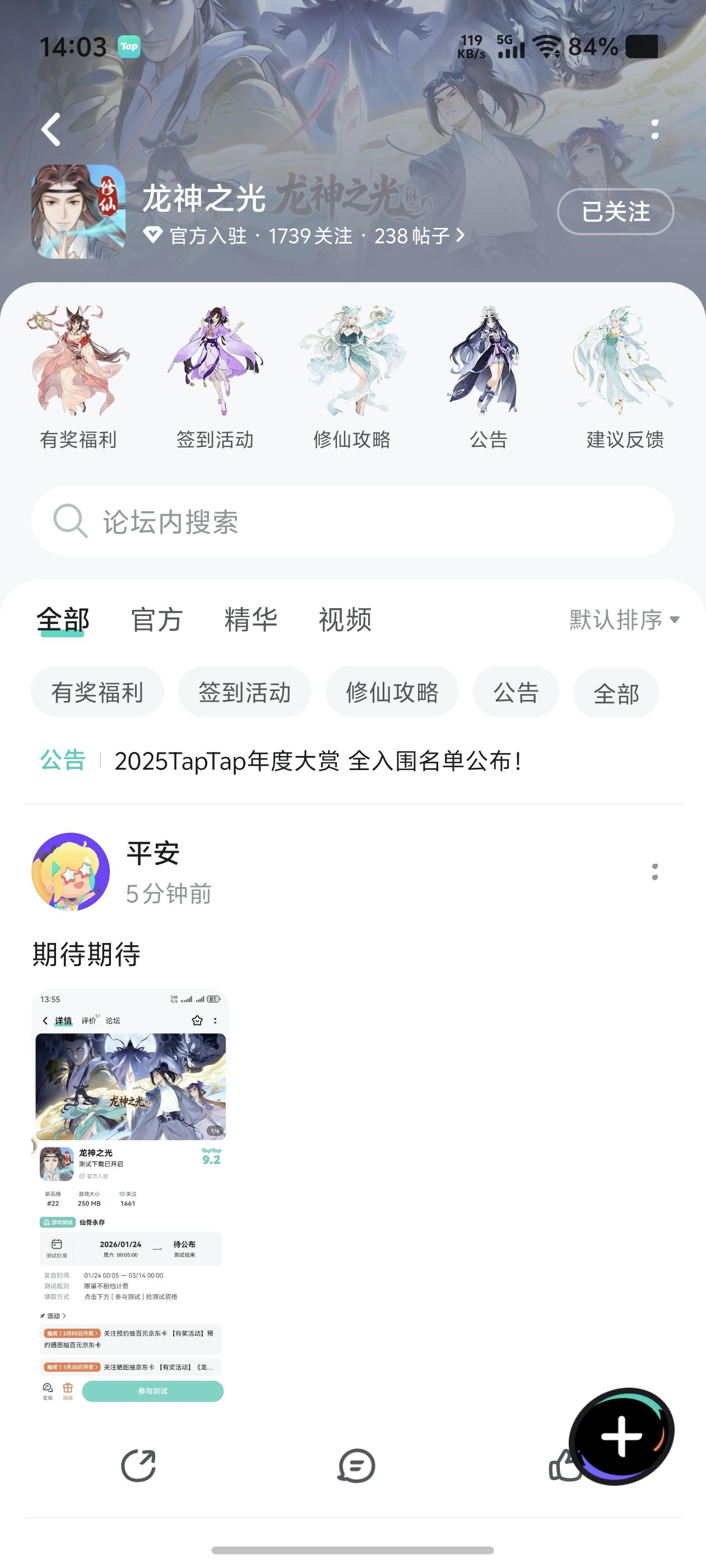Select the 修仙攻略 filter chip
The image size is (706, 1568).
pyautogui.click(x=392, y=693)
